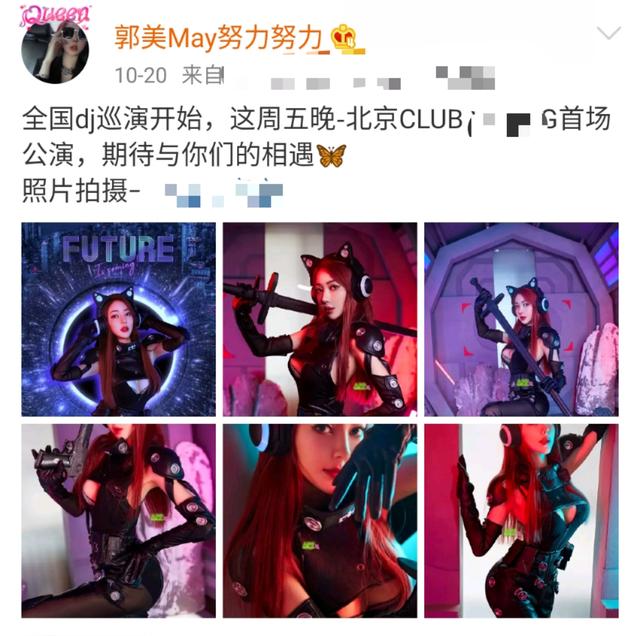The image size is (640, 636).
Task: Open the close-up photo with gloved hand
Action: tap(320, 520)
